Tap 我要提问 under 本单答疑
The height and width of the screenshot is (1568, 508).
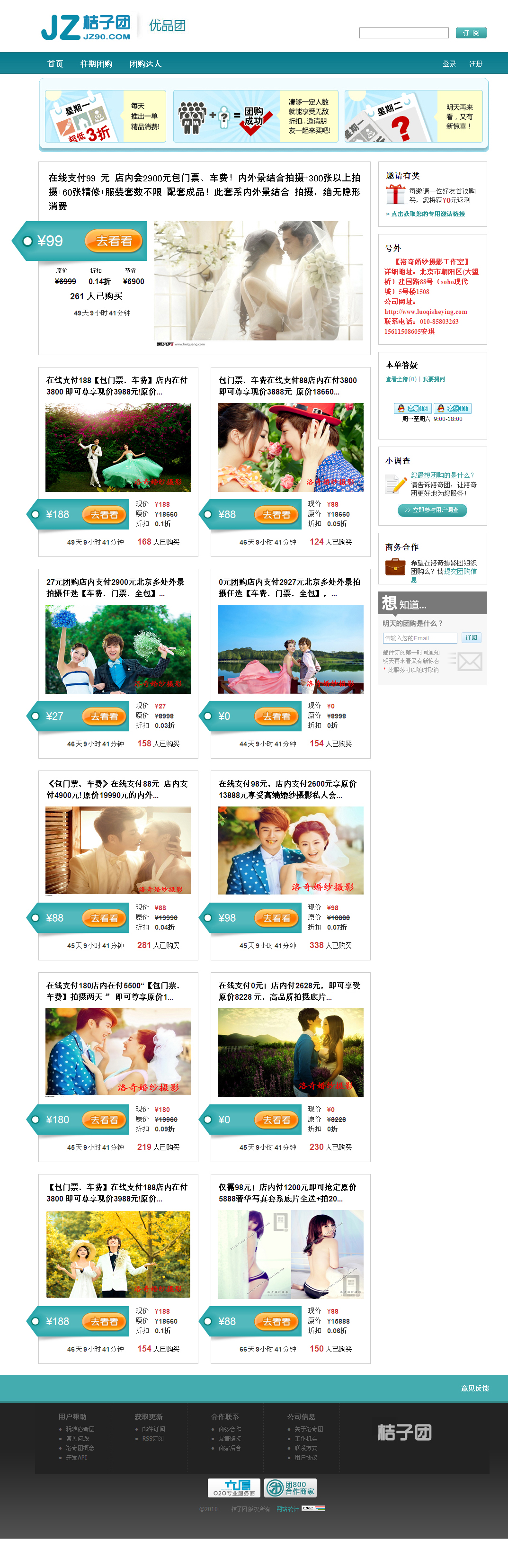click(x=434, y=379)
